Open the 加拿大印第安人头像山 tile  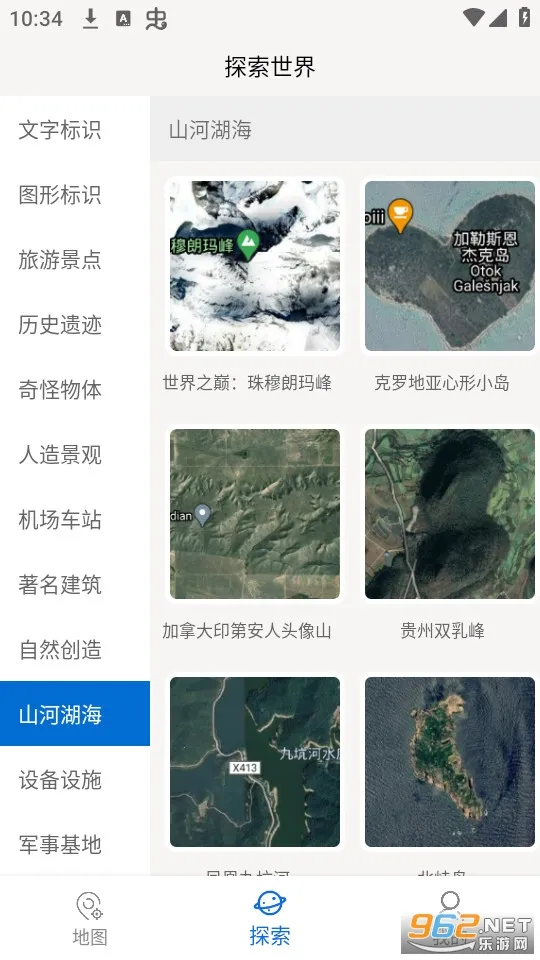(255, 514)
